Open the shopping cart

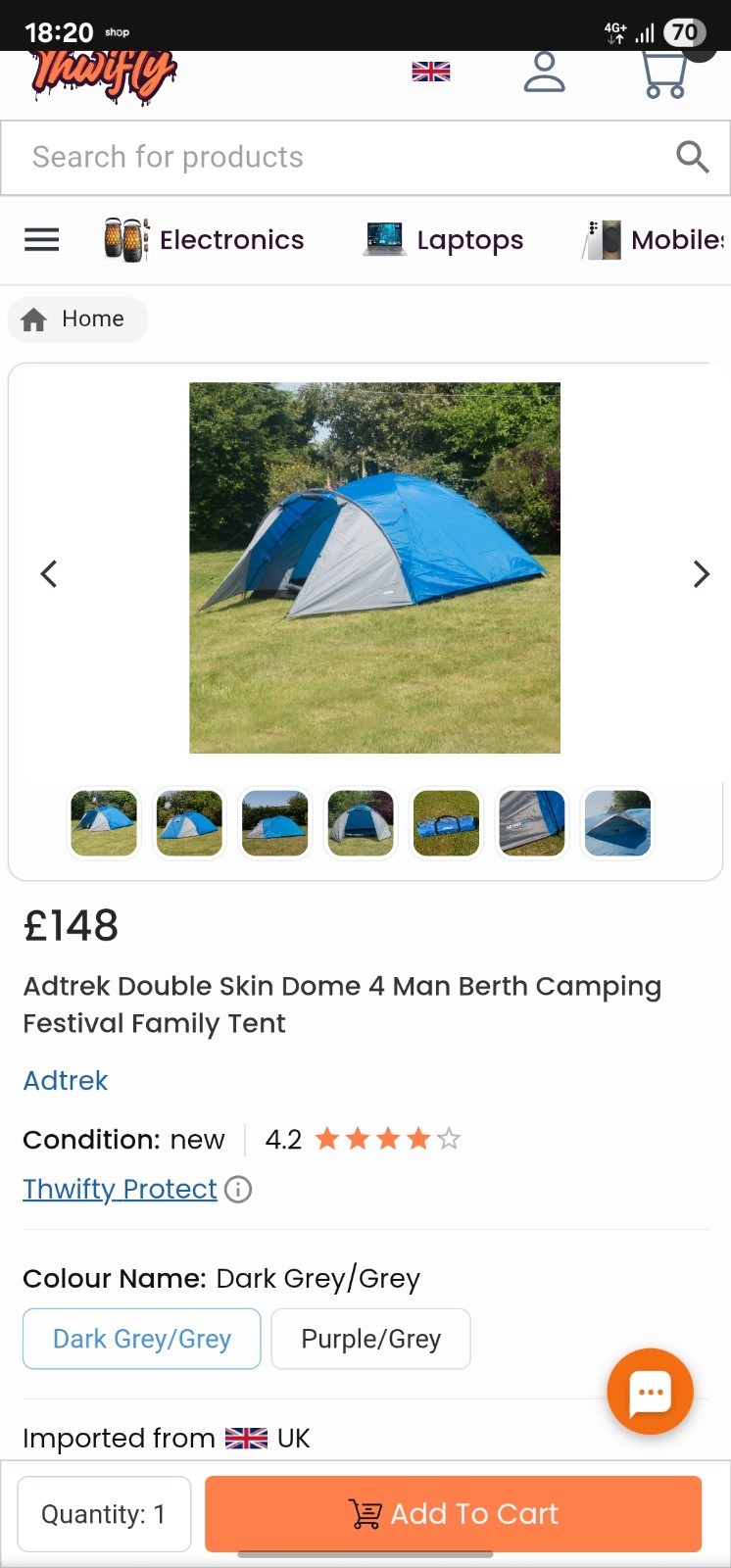click(x=664, y=74)
